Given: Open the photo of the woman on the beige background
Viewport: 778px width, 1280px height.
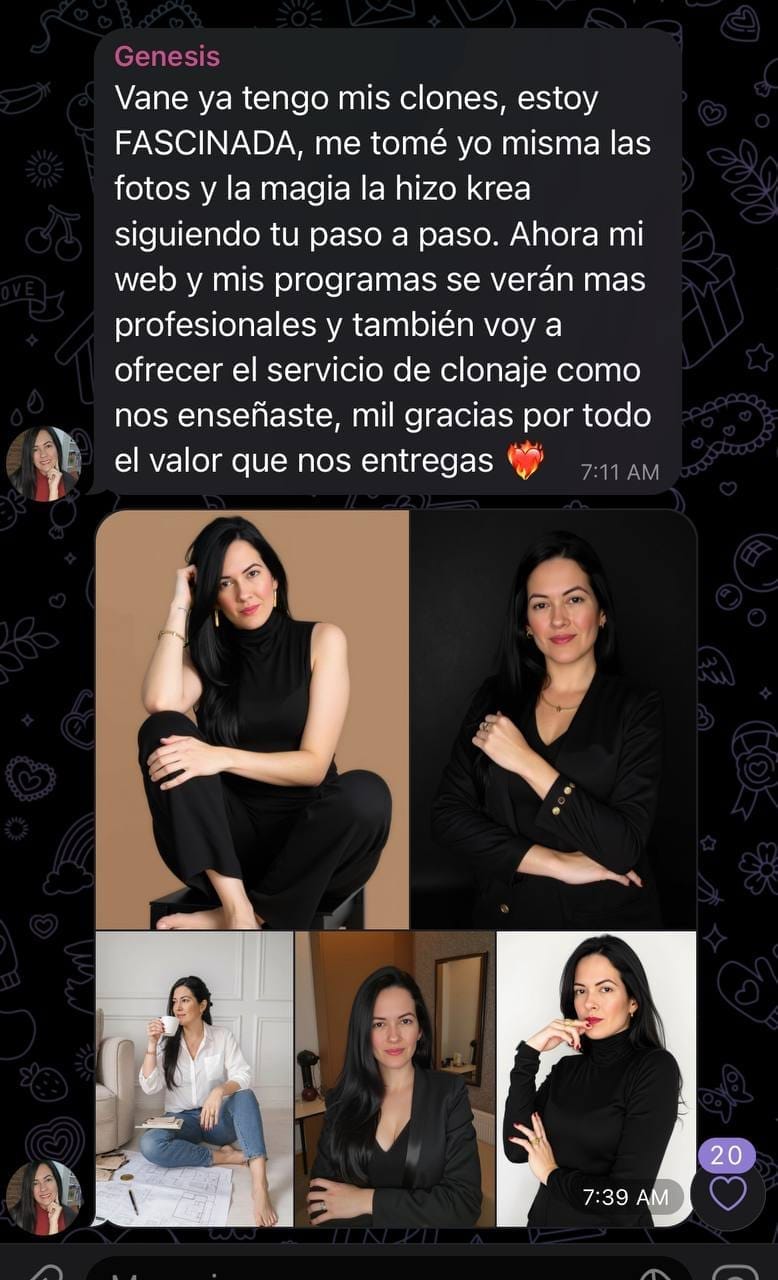Looking at the screenshot, I should tap(252, 718).
